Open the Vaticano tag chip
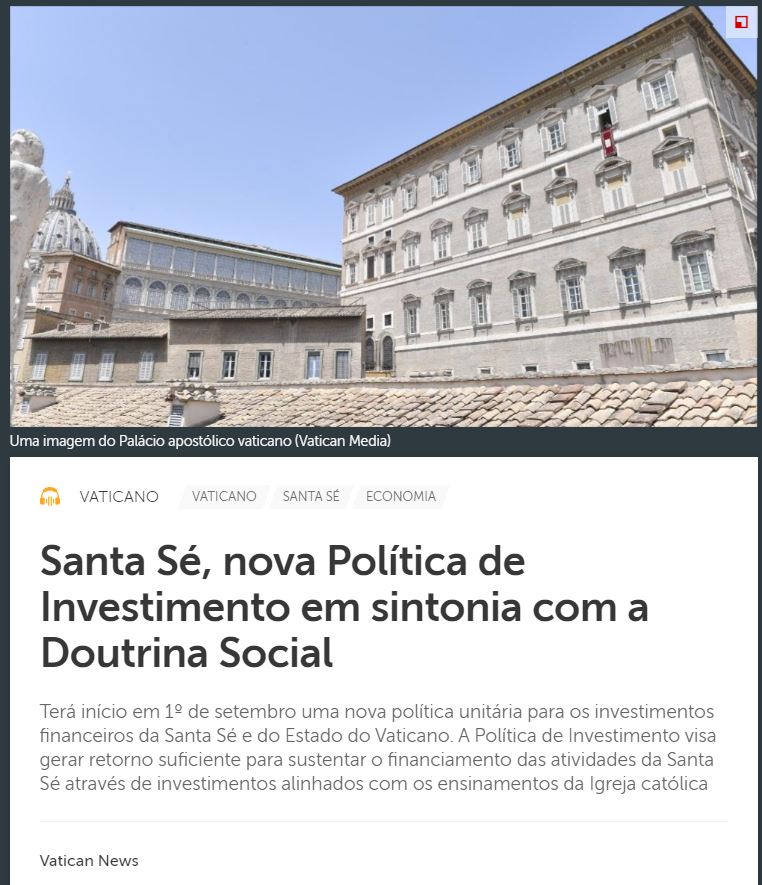Viewport: 762px width, 885px height. 224,496
